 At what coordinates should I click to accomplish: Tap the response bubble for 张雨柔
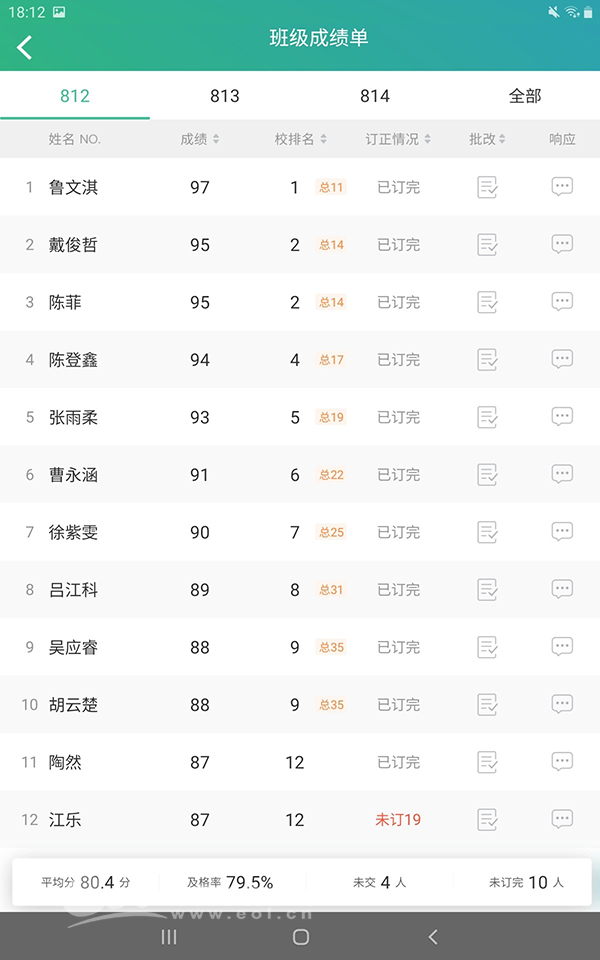562,417
